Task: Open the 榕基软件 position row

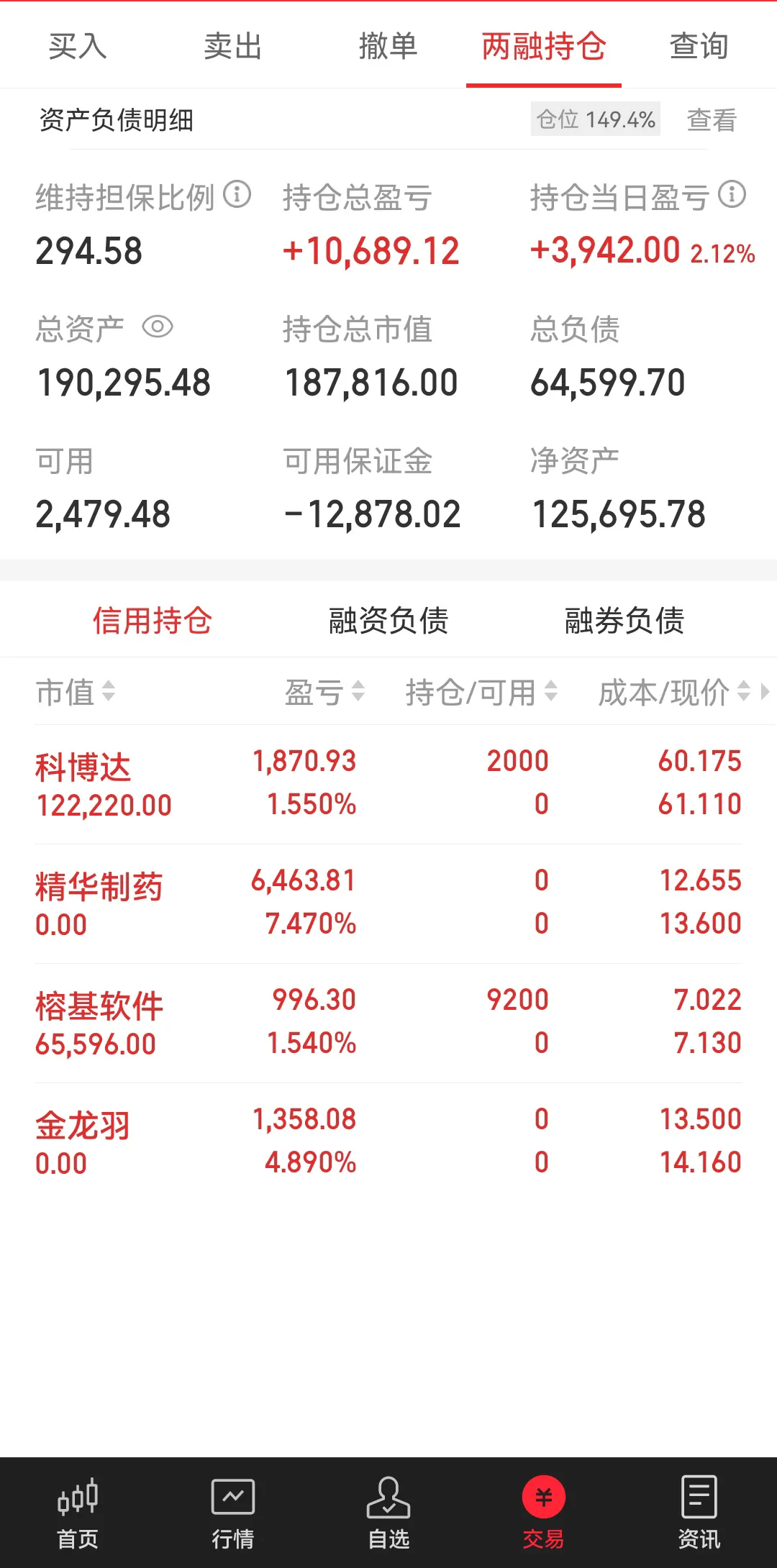Action: (388, 1023)
